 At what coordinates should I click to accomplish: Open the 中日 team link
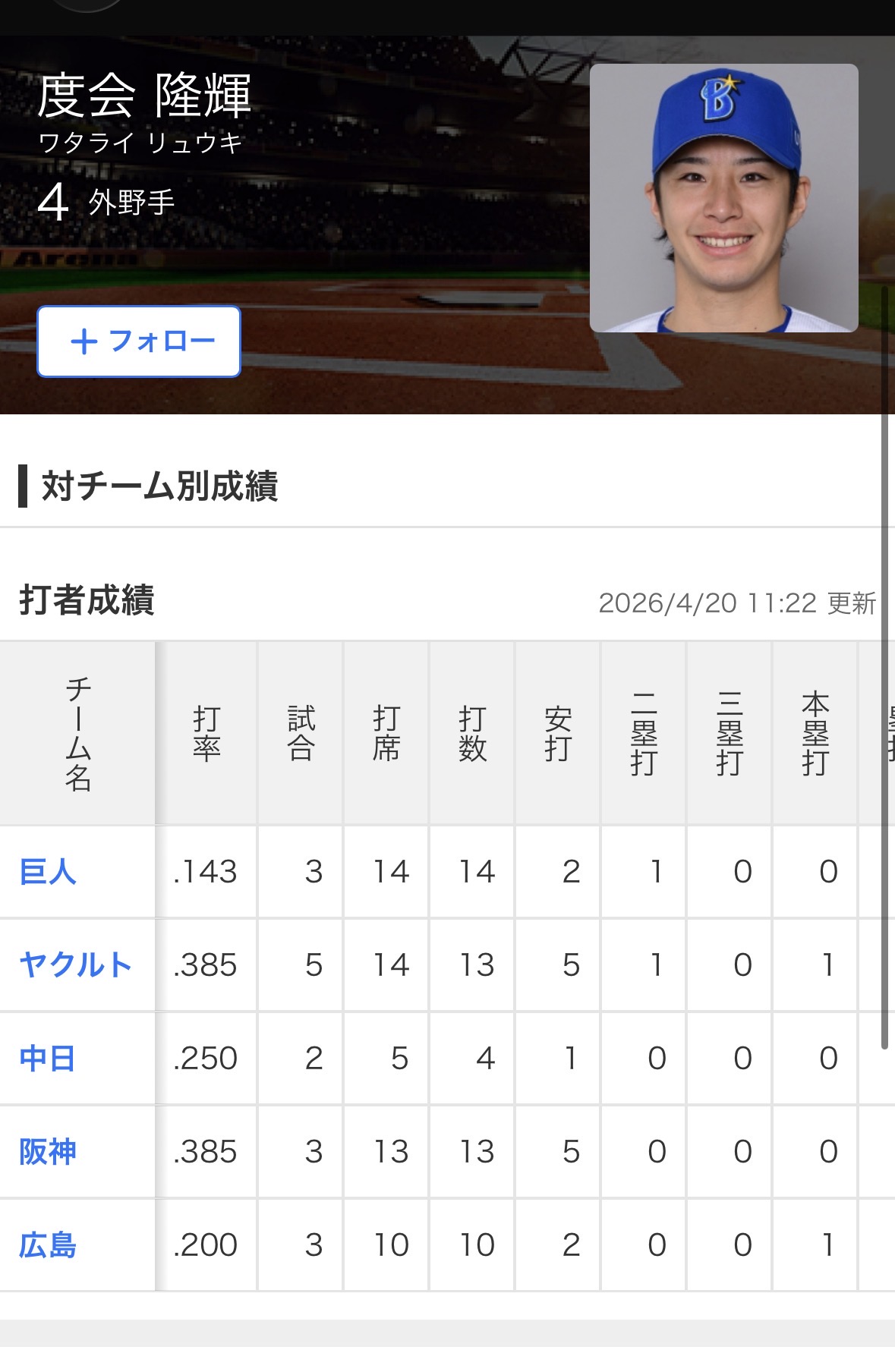(47, 1058)
